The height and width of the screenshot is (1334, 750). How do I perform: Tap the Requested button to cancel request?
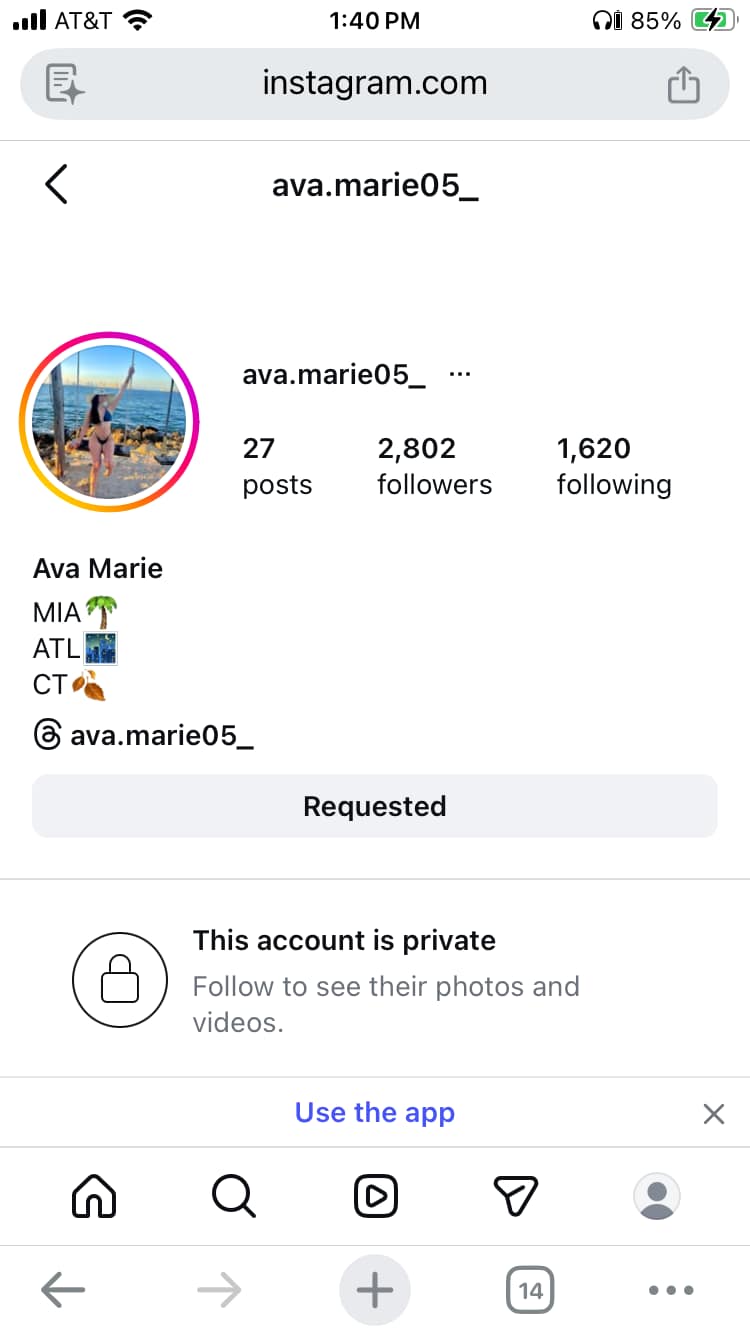tap(374, 806)
